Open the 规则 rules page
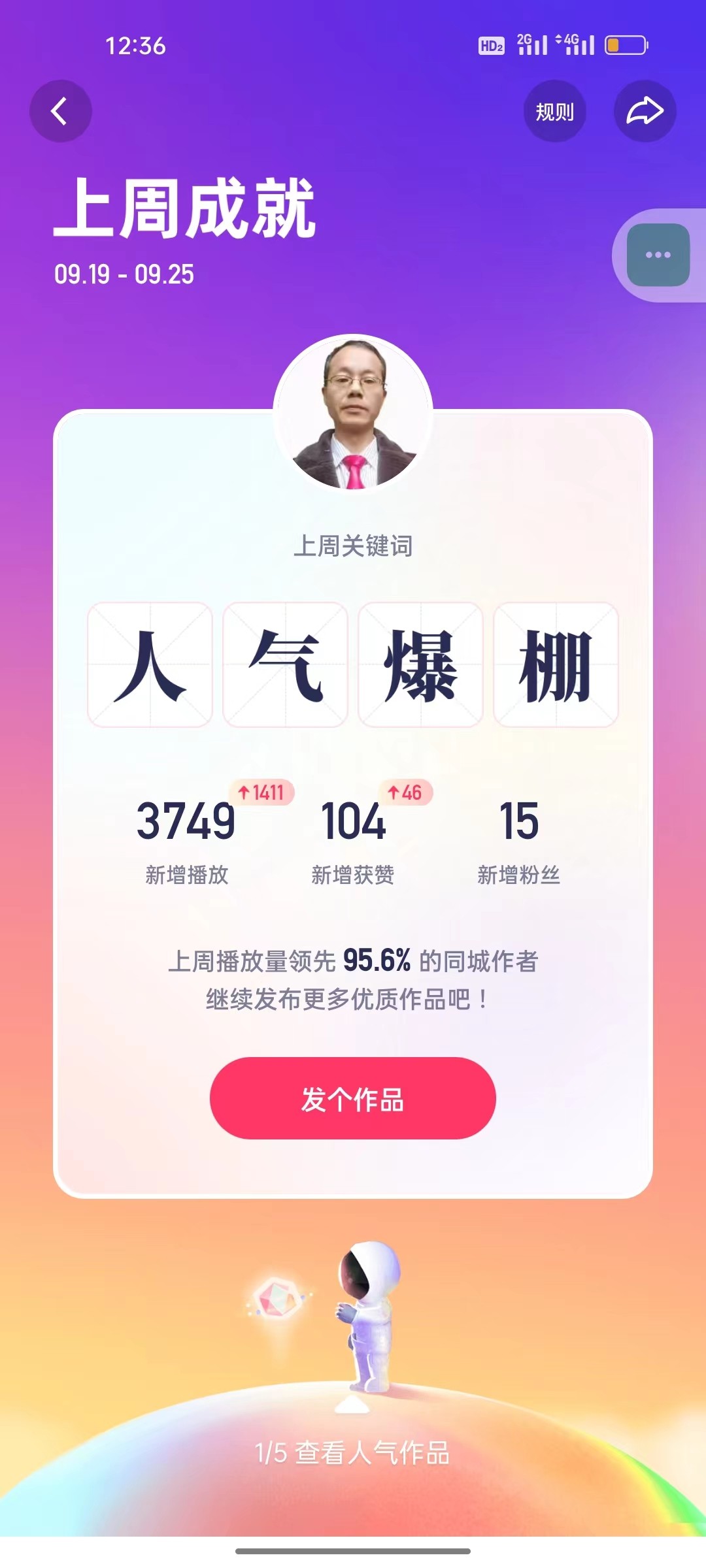Screen dimensions: 706x1568 [554, 111]
